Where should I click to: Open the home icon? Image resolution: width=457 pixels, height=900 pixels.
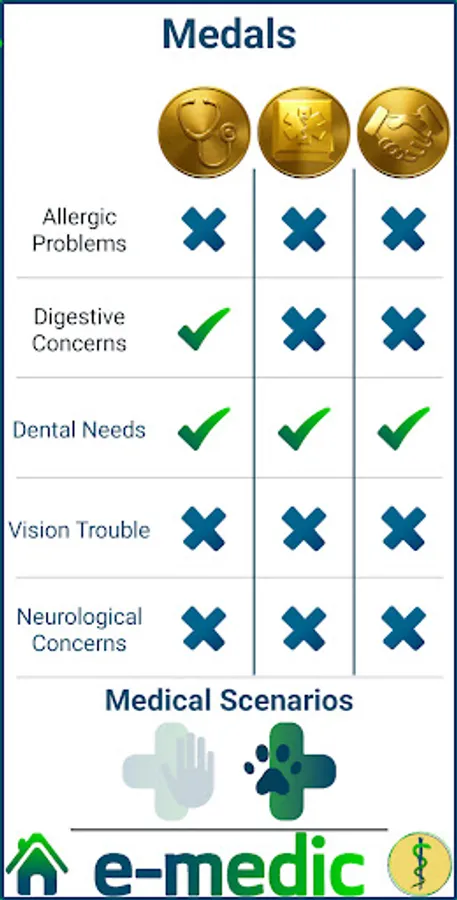[x=37, y=863]
